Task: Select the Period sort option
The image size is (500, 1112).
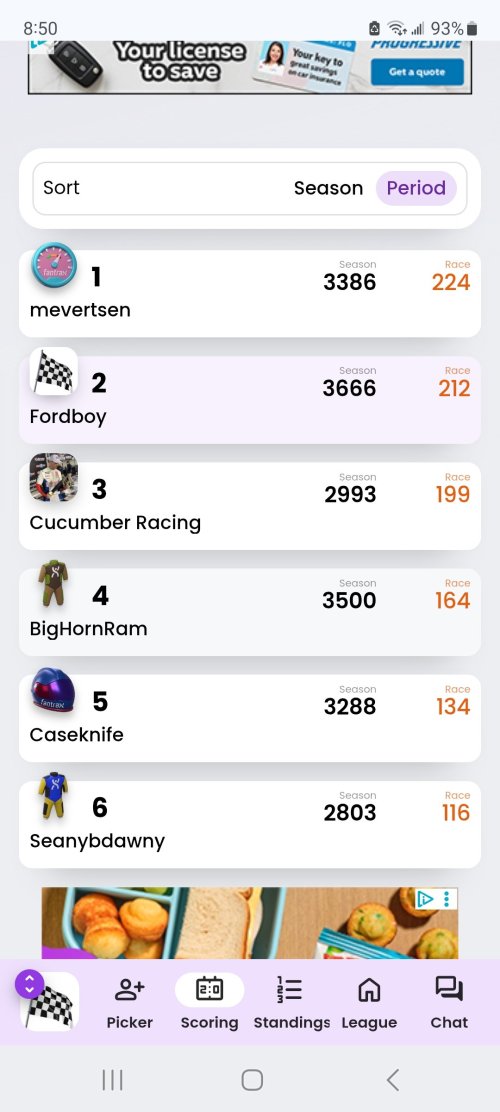Action: coord(416,188)
